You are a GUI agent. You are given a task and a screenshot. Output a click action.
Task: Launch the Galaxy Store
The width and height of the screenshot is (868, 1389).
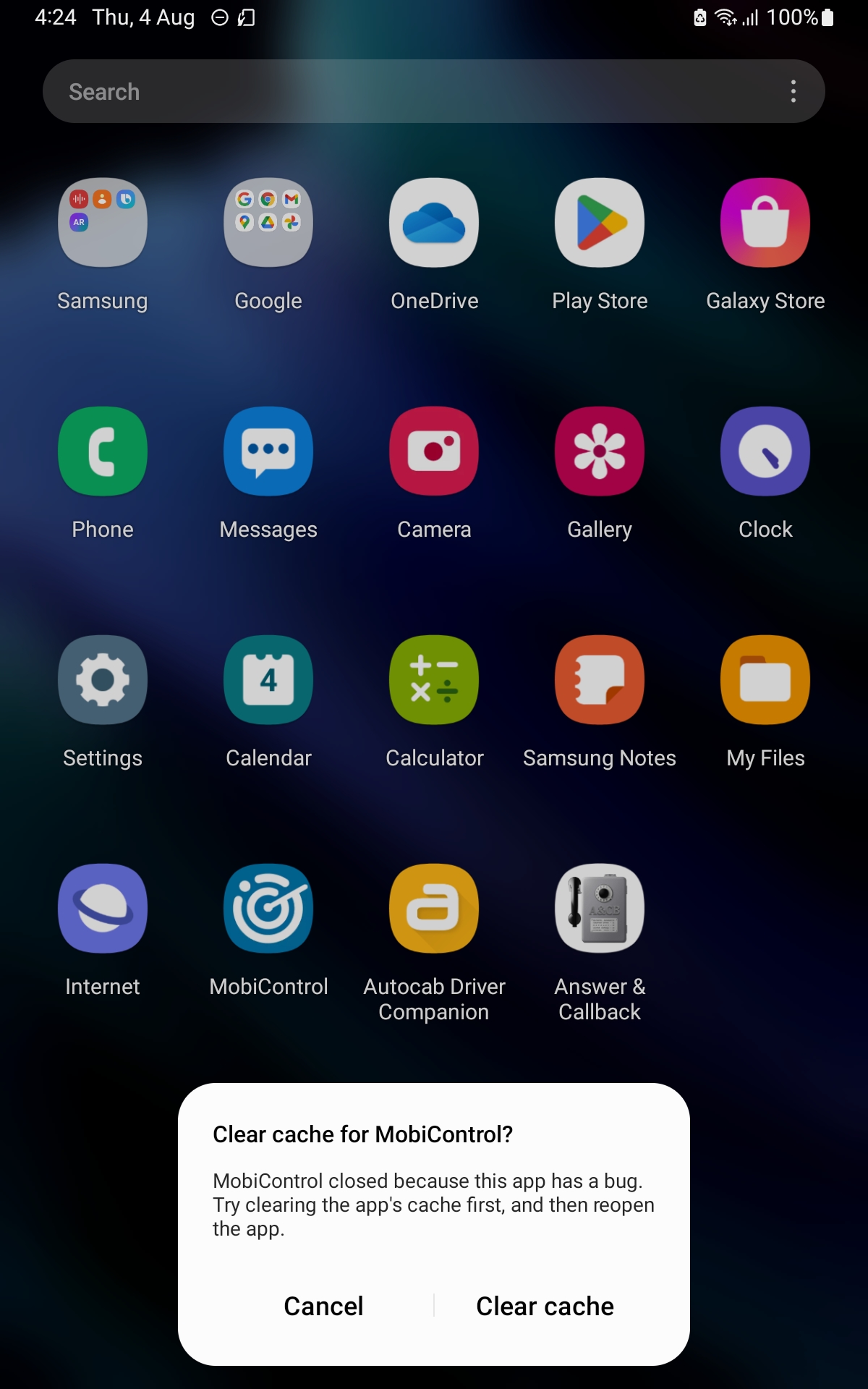pyautogui.click(x=765, y=222)
